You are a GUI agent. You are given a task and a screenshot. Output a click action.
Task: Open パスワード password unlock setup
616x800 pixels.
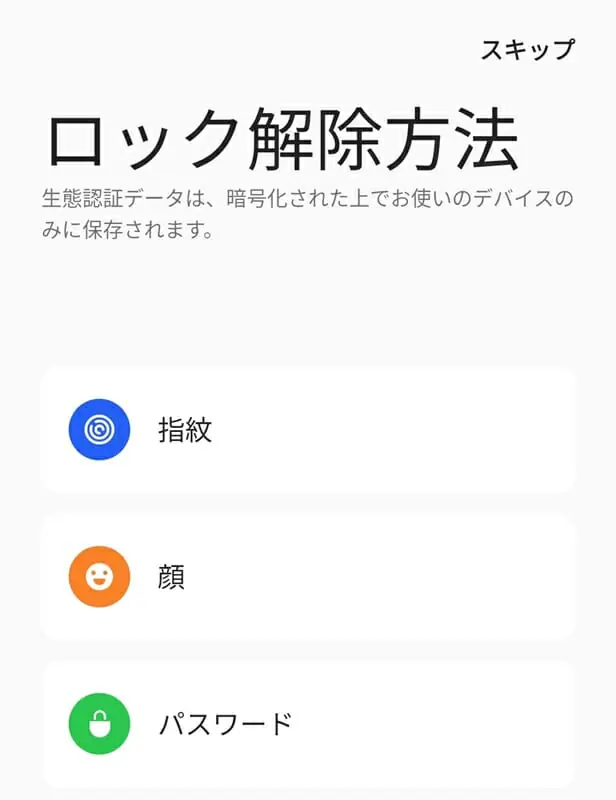point(308,723)
